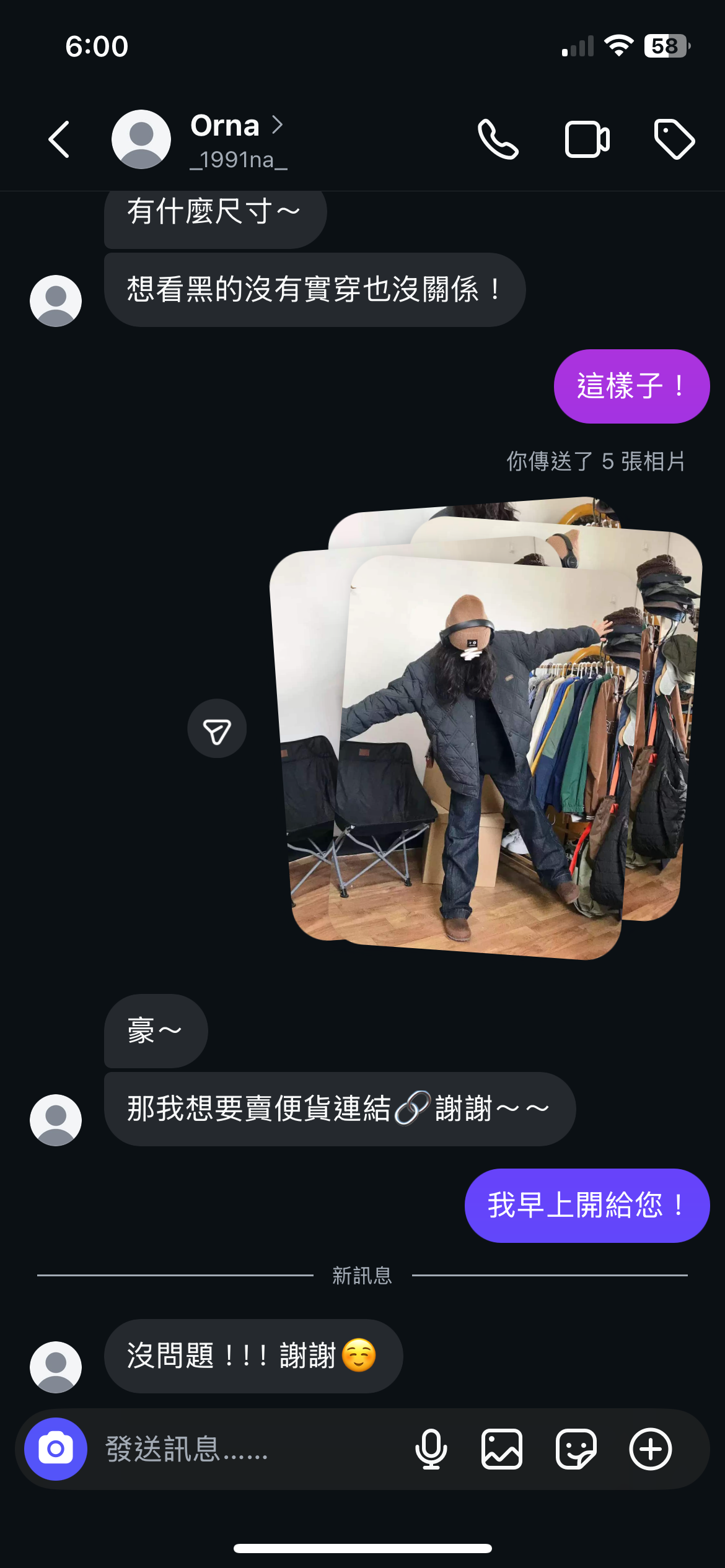The width and height of the screenshot is (725, 1568).
Task: Open more options with the plus icon
Action: click(x=650, y=1449)
